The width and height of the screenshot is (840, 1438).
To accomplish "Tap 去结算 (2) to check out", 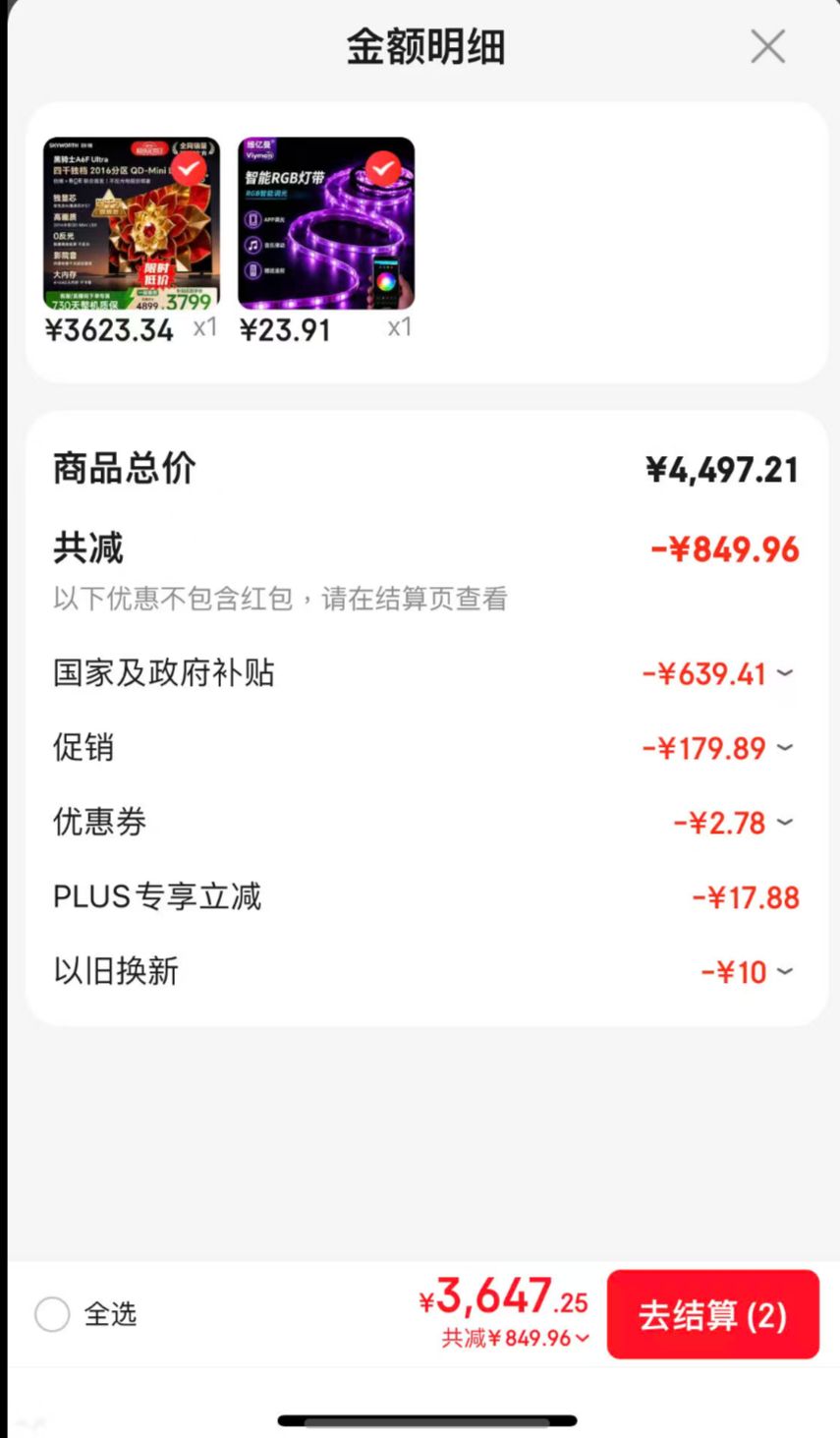I will tap(713, 1315).
